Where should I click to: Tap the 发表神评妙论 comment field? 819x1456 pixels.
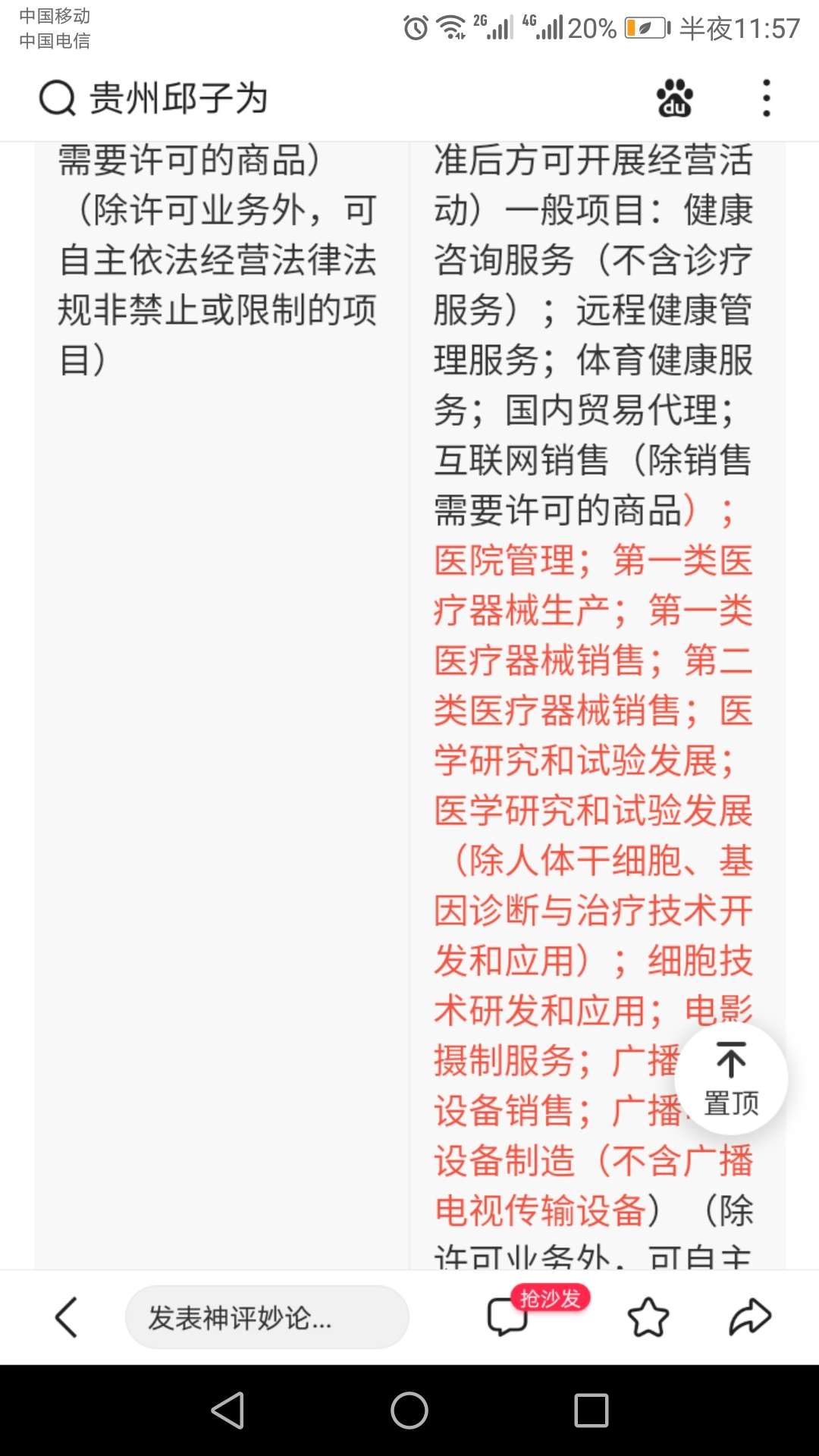click(x=267, y=1317)
